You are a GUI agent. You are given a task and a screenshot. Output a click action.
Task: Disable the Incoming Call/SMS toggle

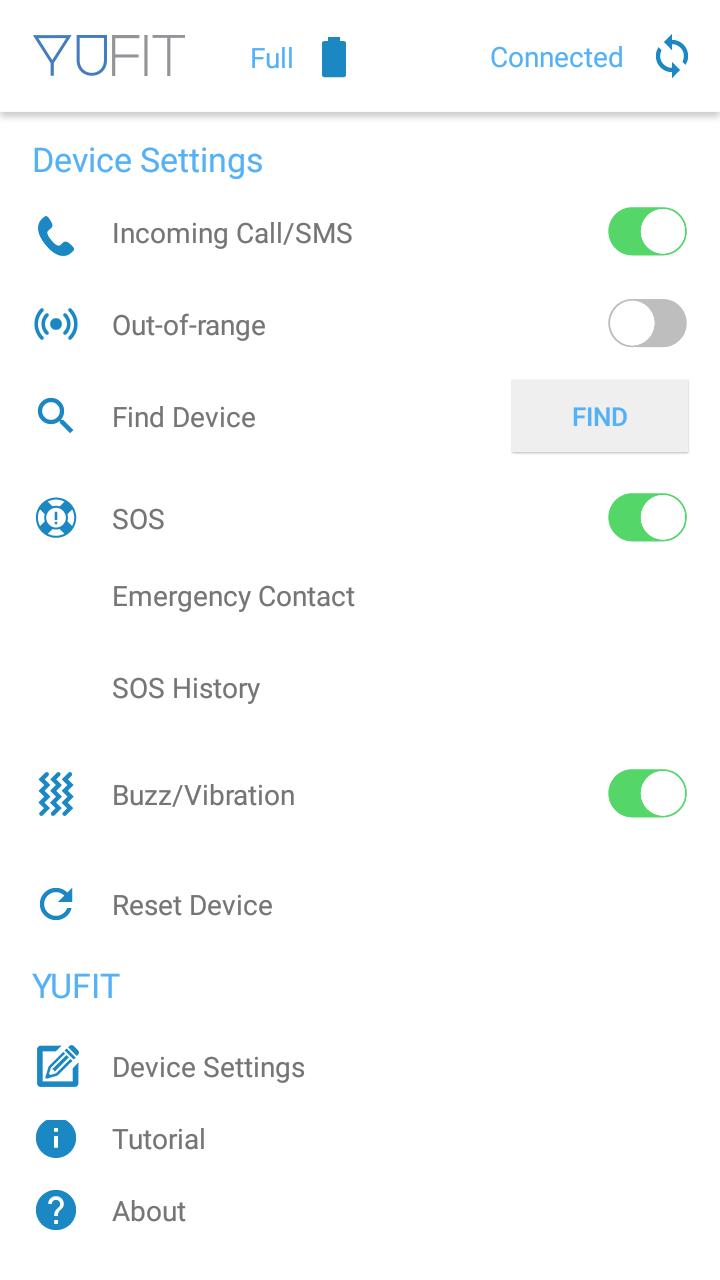pyautogui.click(x=647, y=231)
